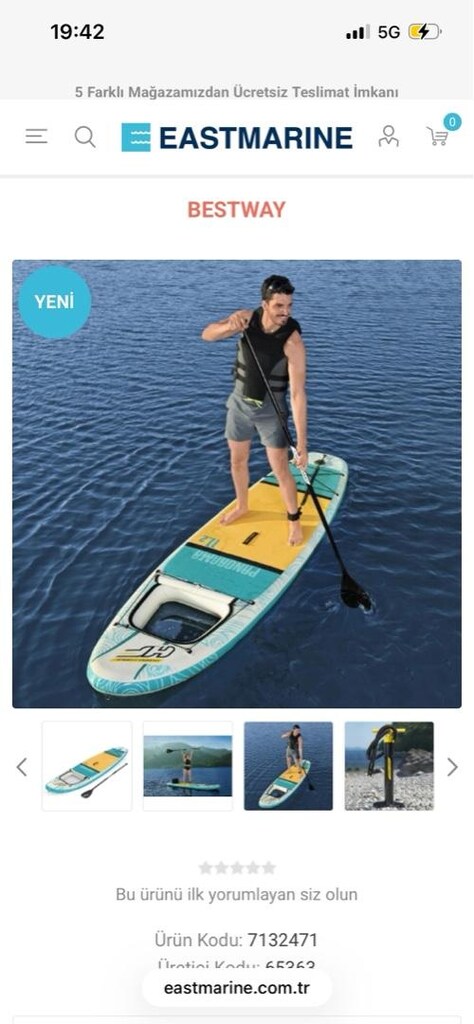Select the thumbnail of woman on the lake
This screenshot has height=1024, width=474.
[x=187, y=766]
